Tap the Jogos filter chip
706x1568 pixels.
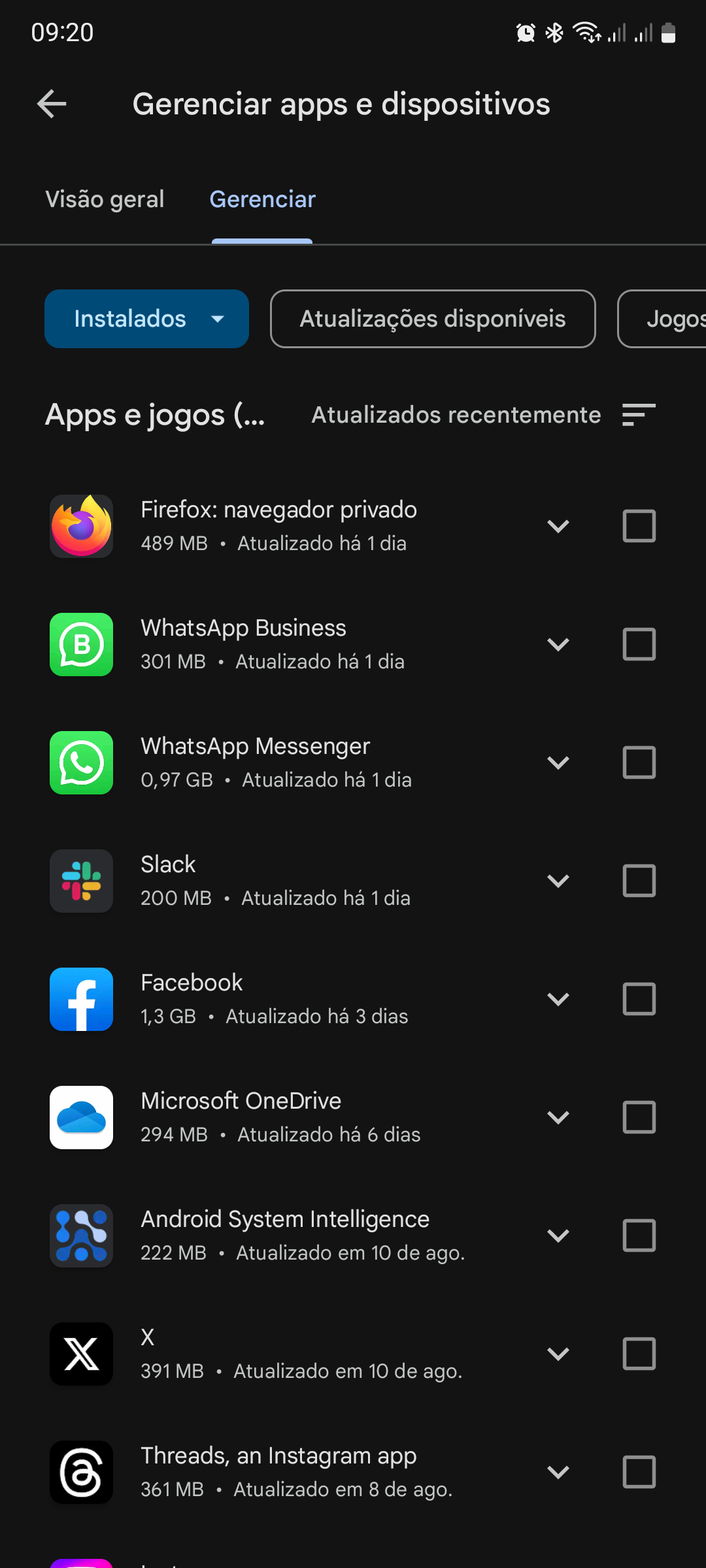click(x=662, y=319)
